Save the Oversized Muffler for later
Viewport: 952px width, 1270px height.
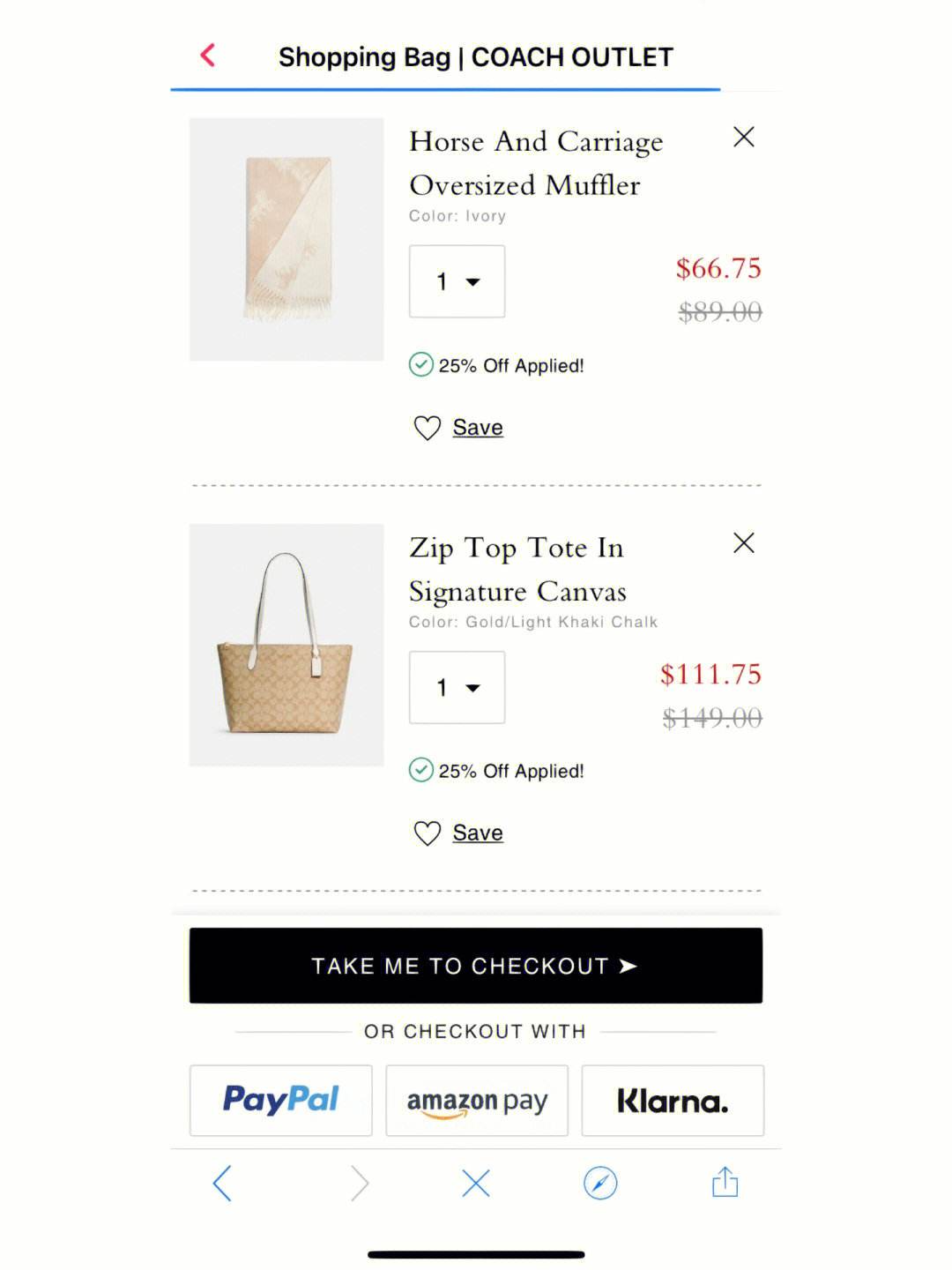click(x=458, y=428)
